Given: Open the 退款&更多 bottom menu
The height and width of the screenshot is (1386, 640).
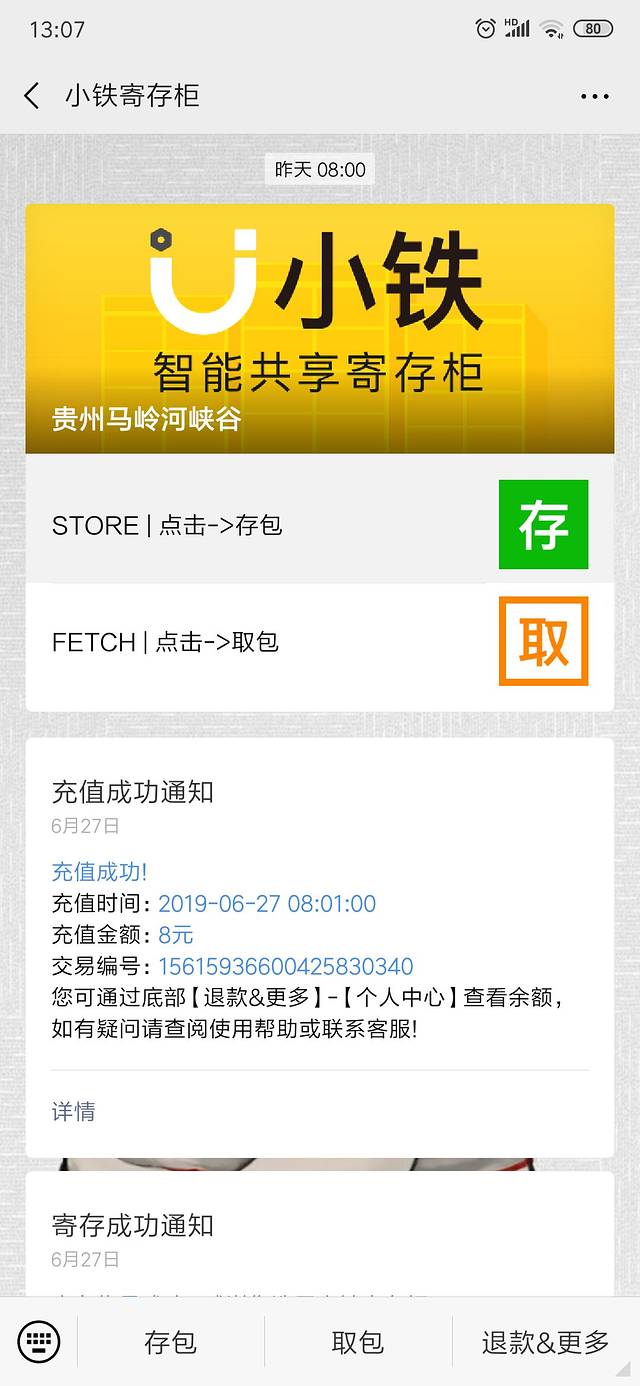Looking at the screenshot, I should coord(545,1342).
